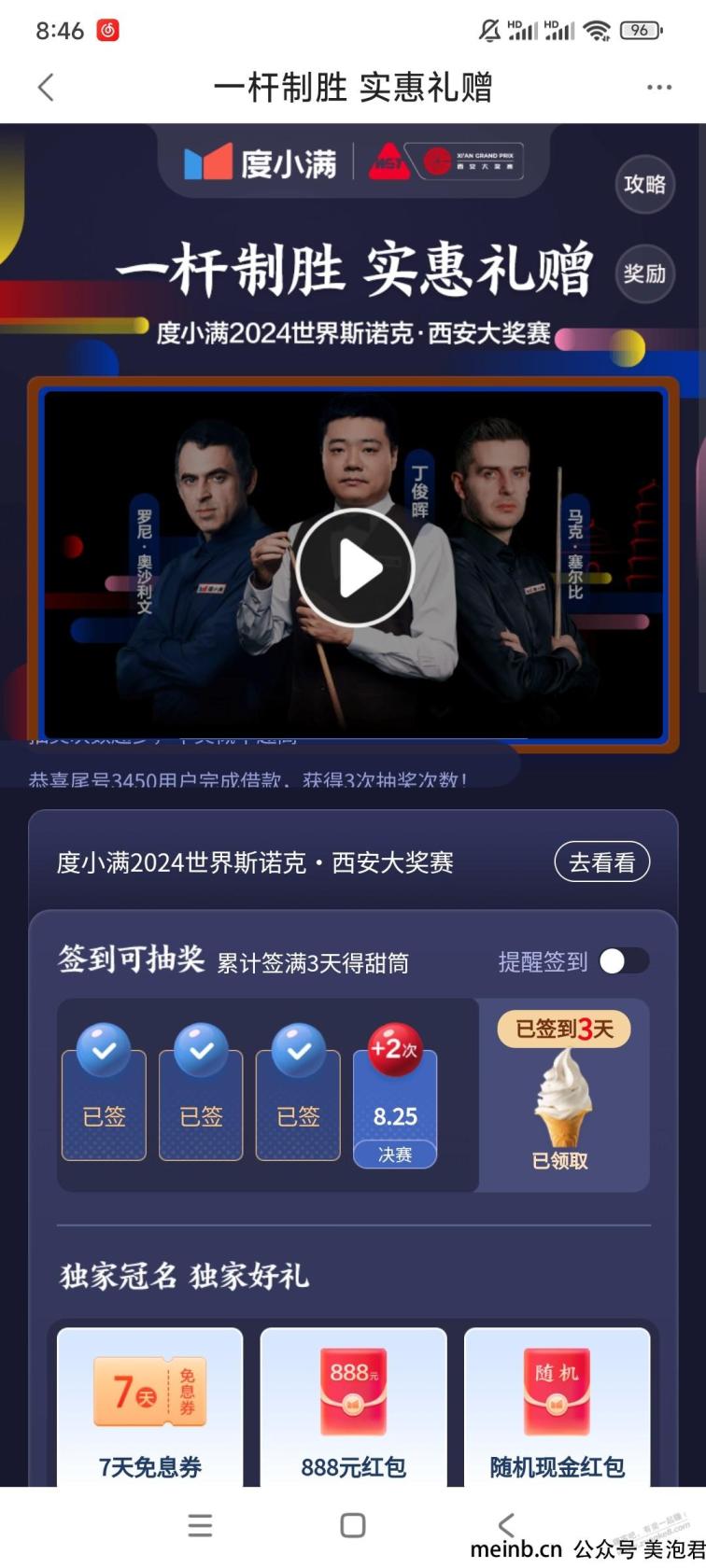Tap 去看看 for the Xi'an Grand Prix

click(601, 862)
